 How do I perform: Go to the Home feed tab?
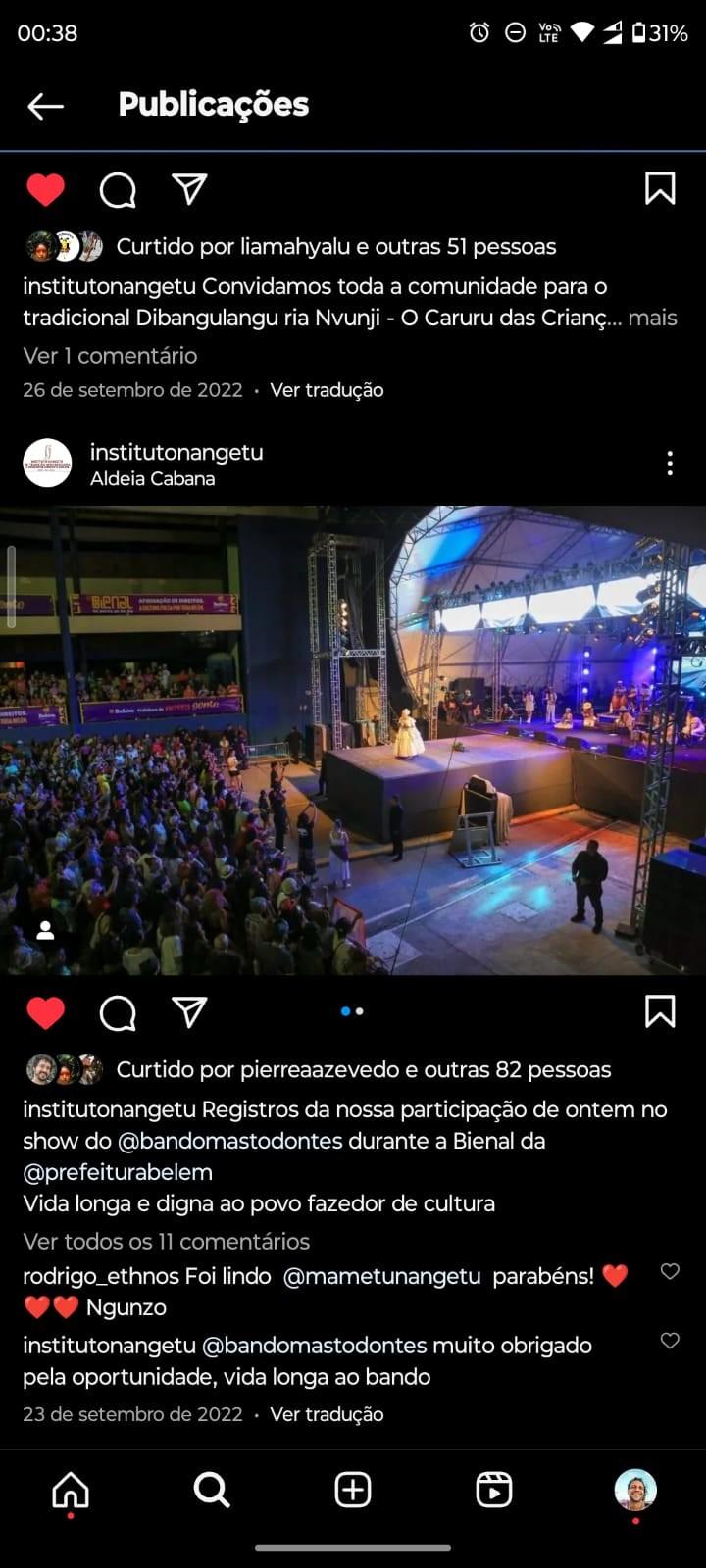pos(71,1491)
